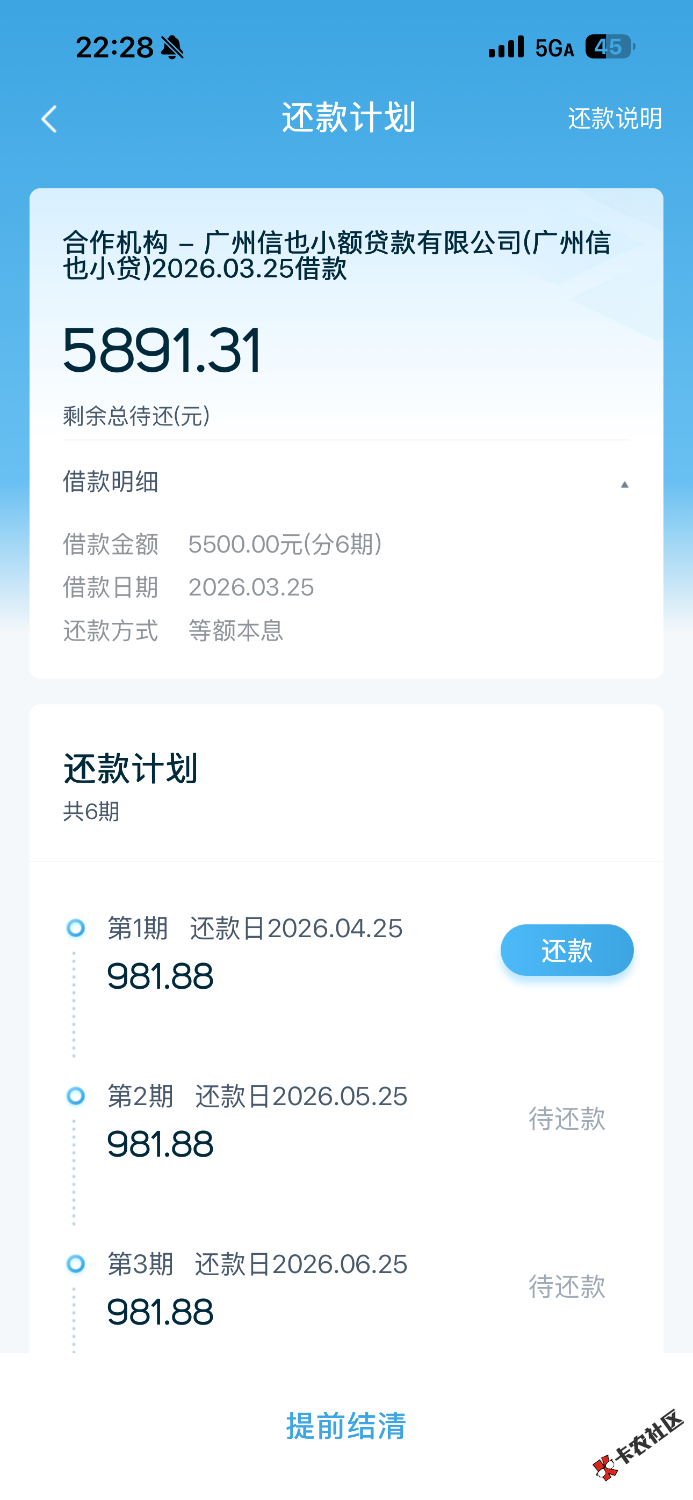This screenshot has width=693, height=1500.
Task: Open 还款说明 in the header
Action: coord(614,119)
